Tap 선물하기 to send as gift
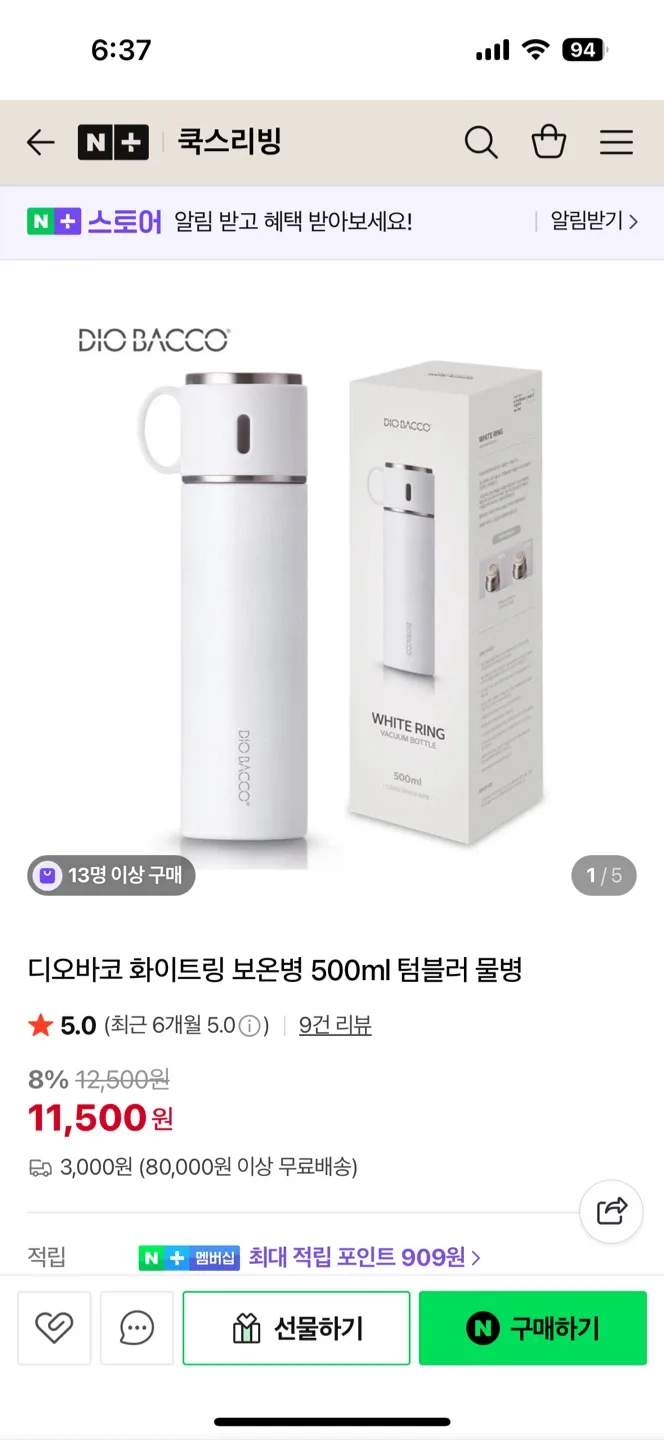Image resolution: width=664 pixels, height=1440 pixels. (296, 1328)
